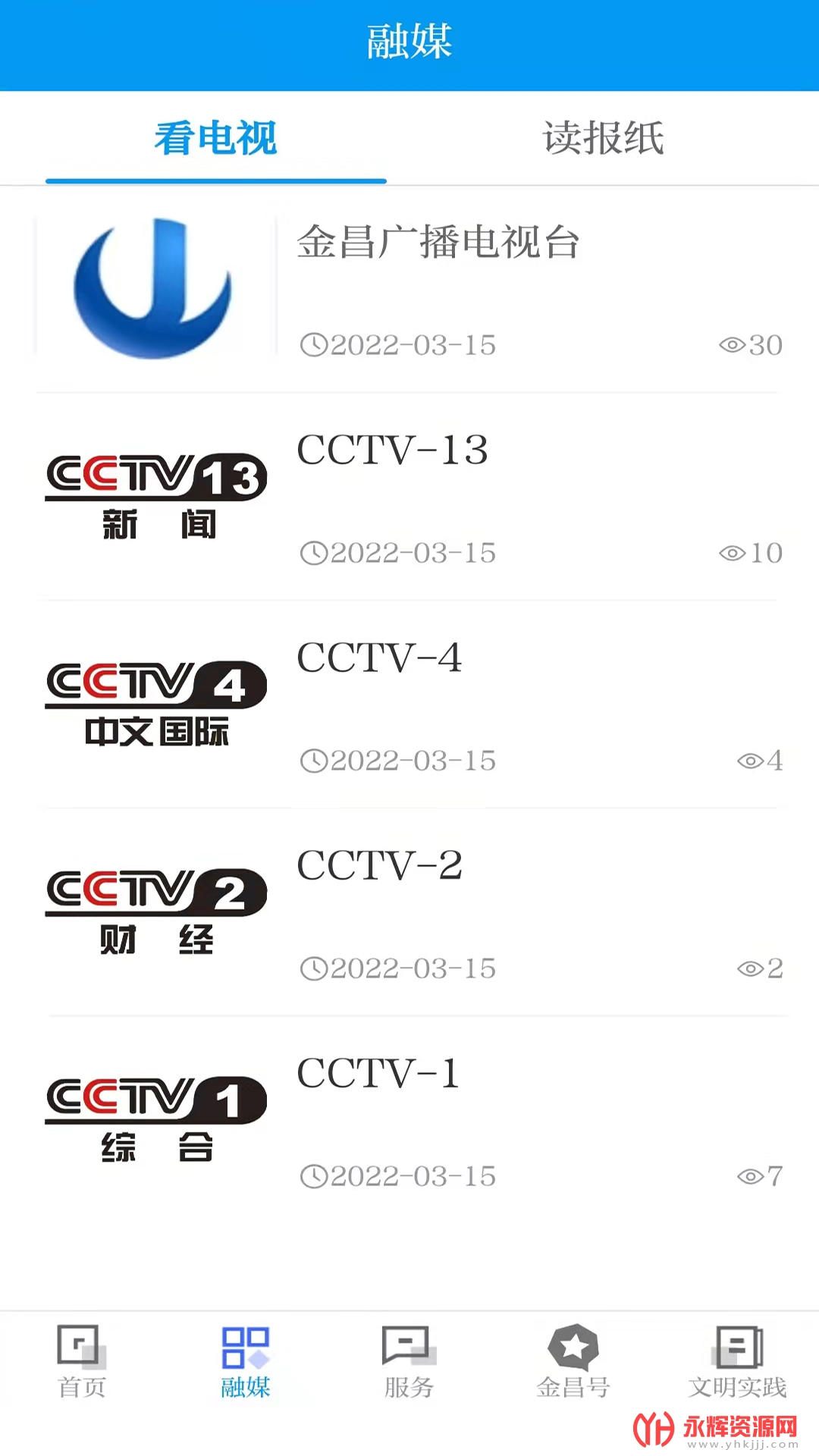Open the 服务 tab
Image resolution: width=819 pixels, height=1456 pixels.
[x=409, y=1361]
